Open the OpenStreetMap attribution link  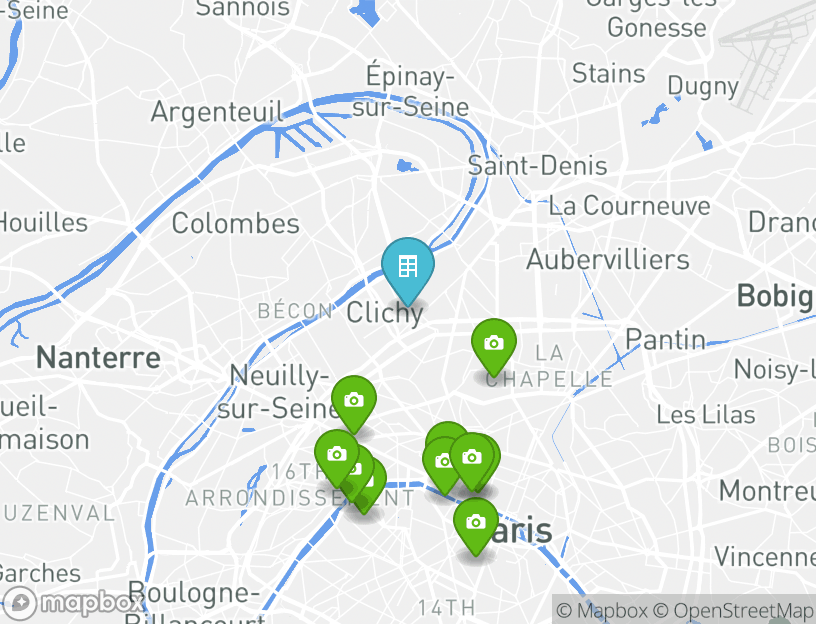[735, 610]
